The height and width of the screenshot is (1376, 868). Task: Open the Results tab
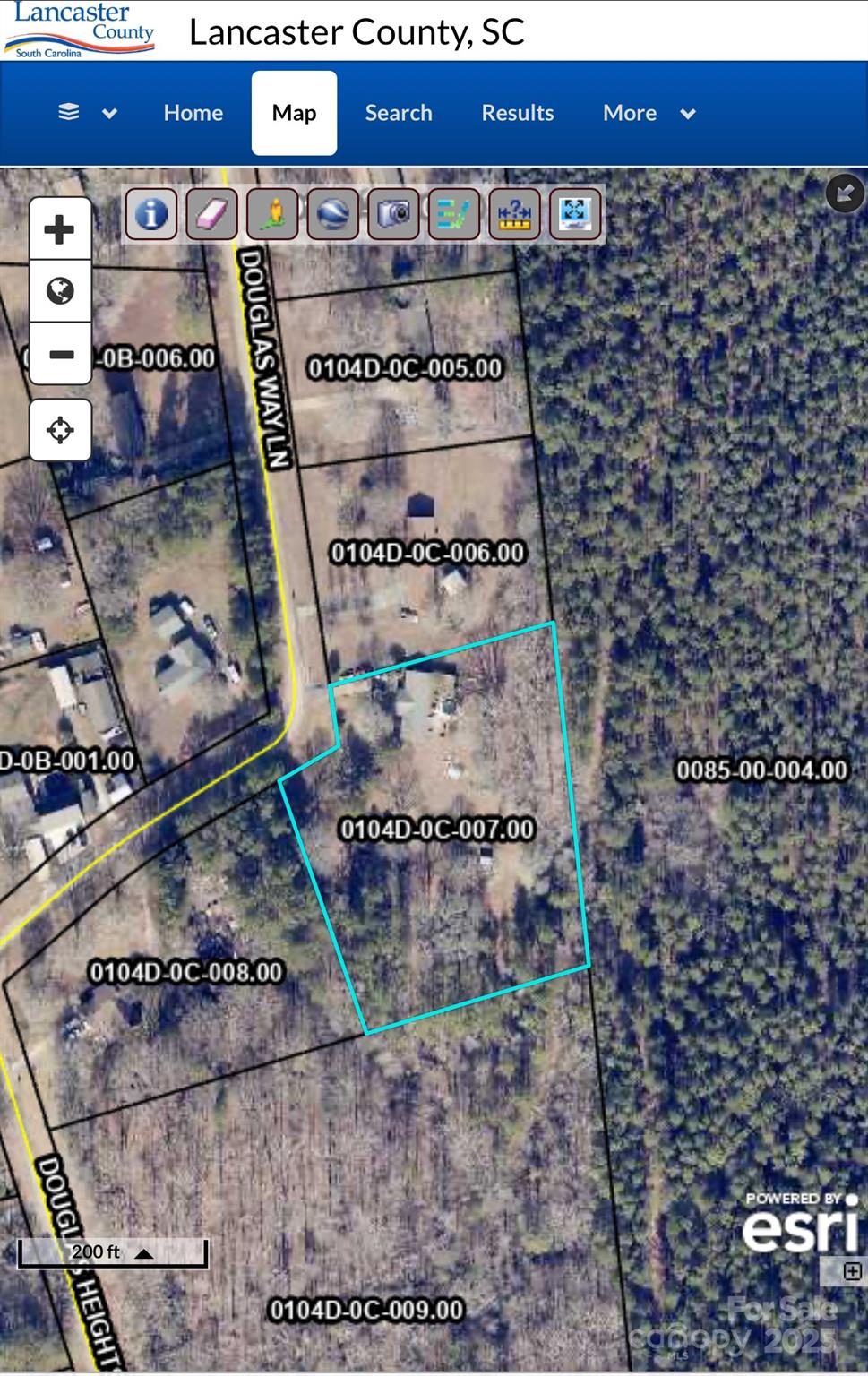(x=518, y=113)
